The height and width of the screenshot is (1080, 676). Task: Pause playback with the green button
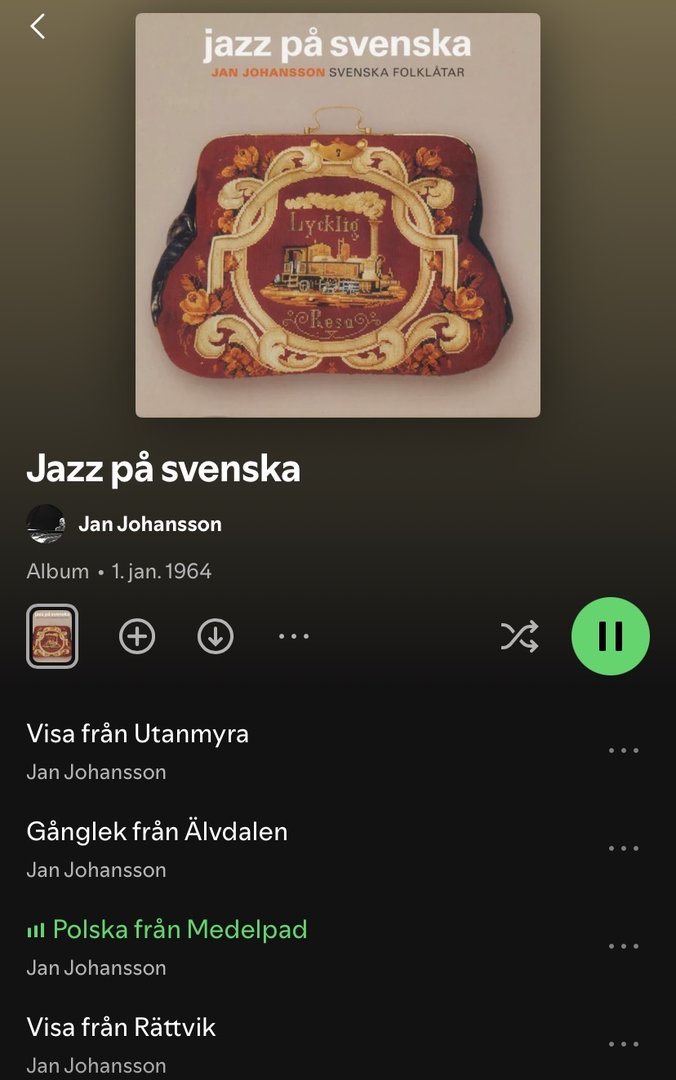(610, 636)
